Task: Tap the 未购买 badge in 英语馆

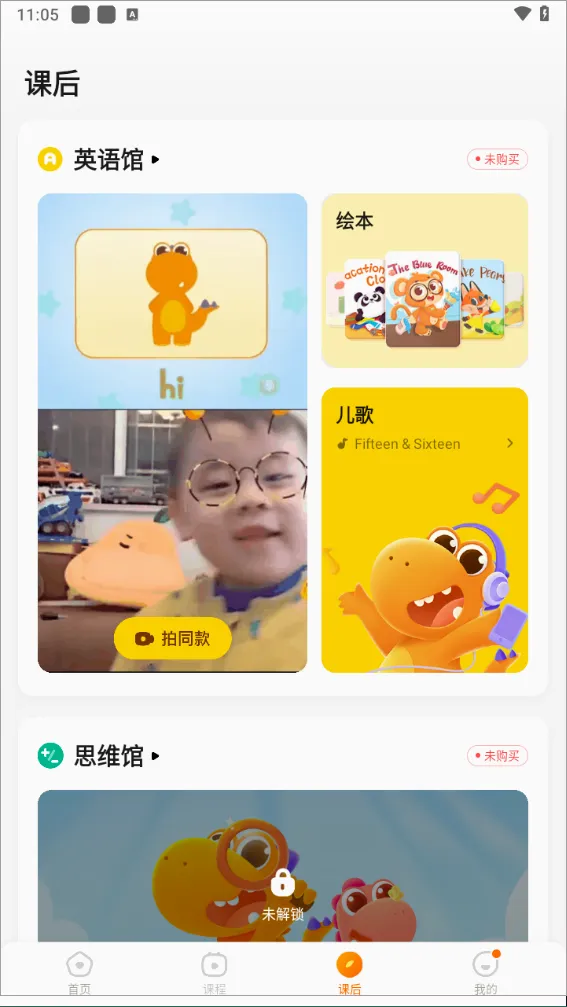Action: point(497,159)
